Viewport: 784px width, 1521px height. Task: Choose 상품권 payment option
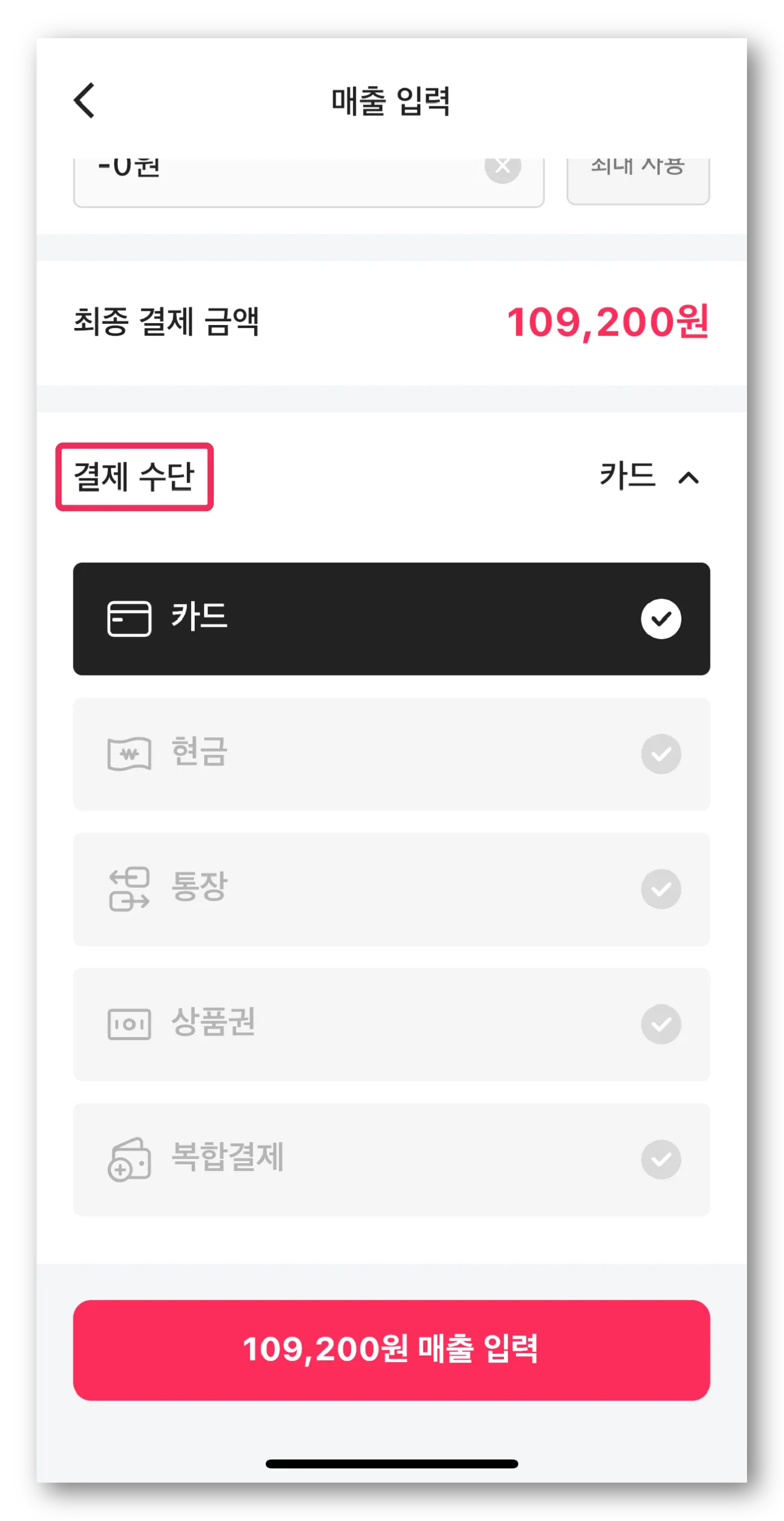click(391, 1023)
